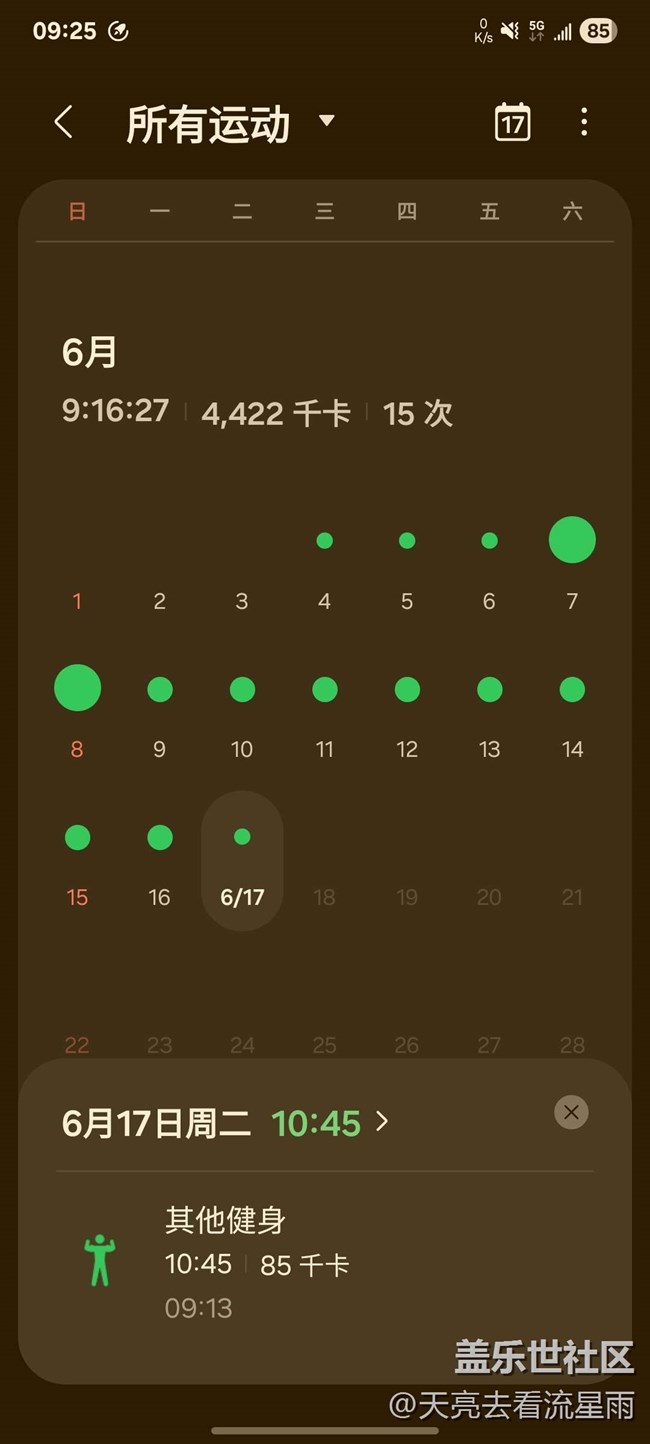Image resolution: width=650 pixels, height=1444 pixels.
Task: Expand the 所有运动 exercise type dropdown
Action: click(230, 124)
